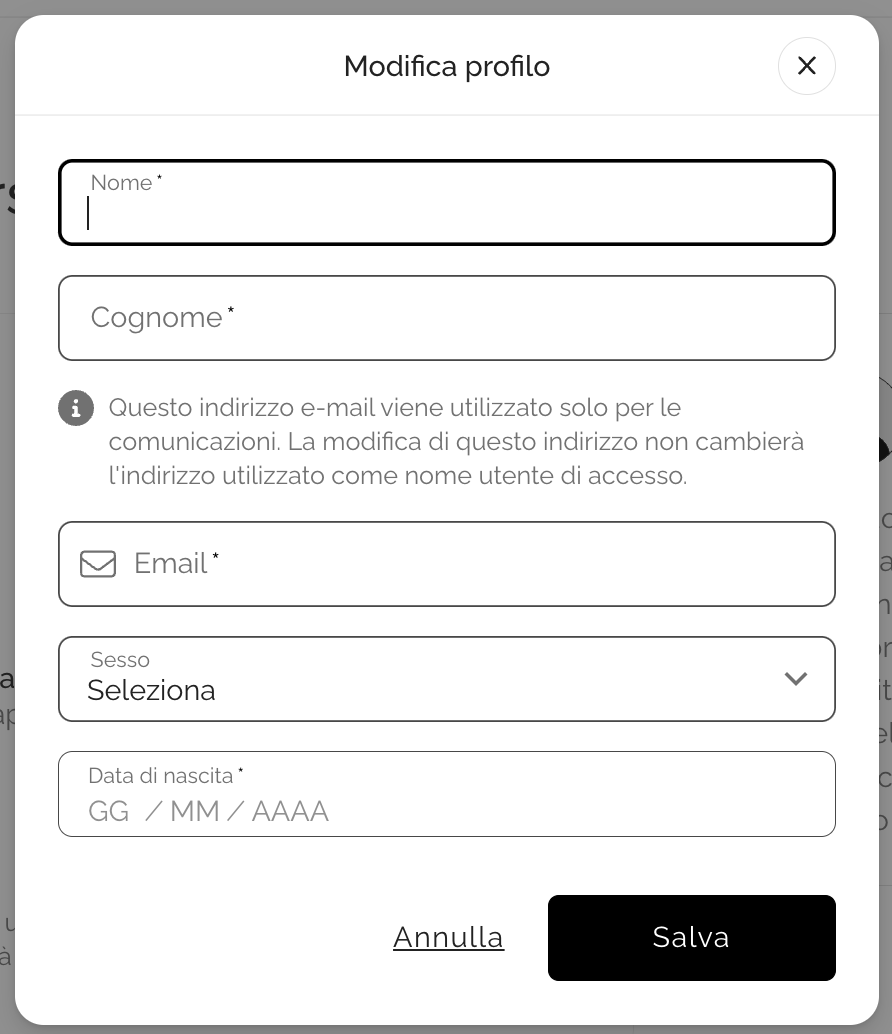Focus the Nome text field

(446, 204)
